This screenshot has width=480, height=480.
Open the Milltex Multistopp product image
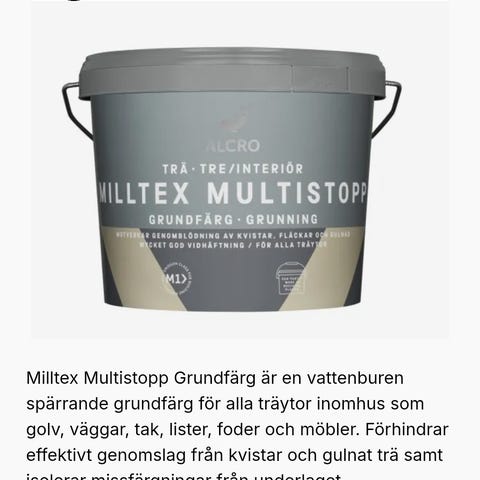(x=240, y=169)
